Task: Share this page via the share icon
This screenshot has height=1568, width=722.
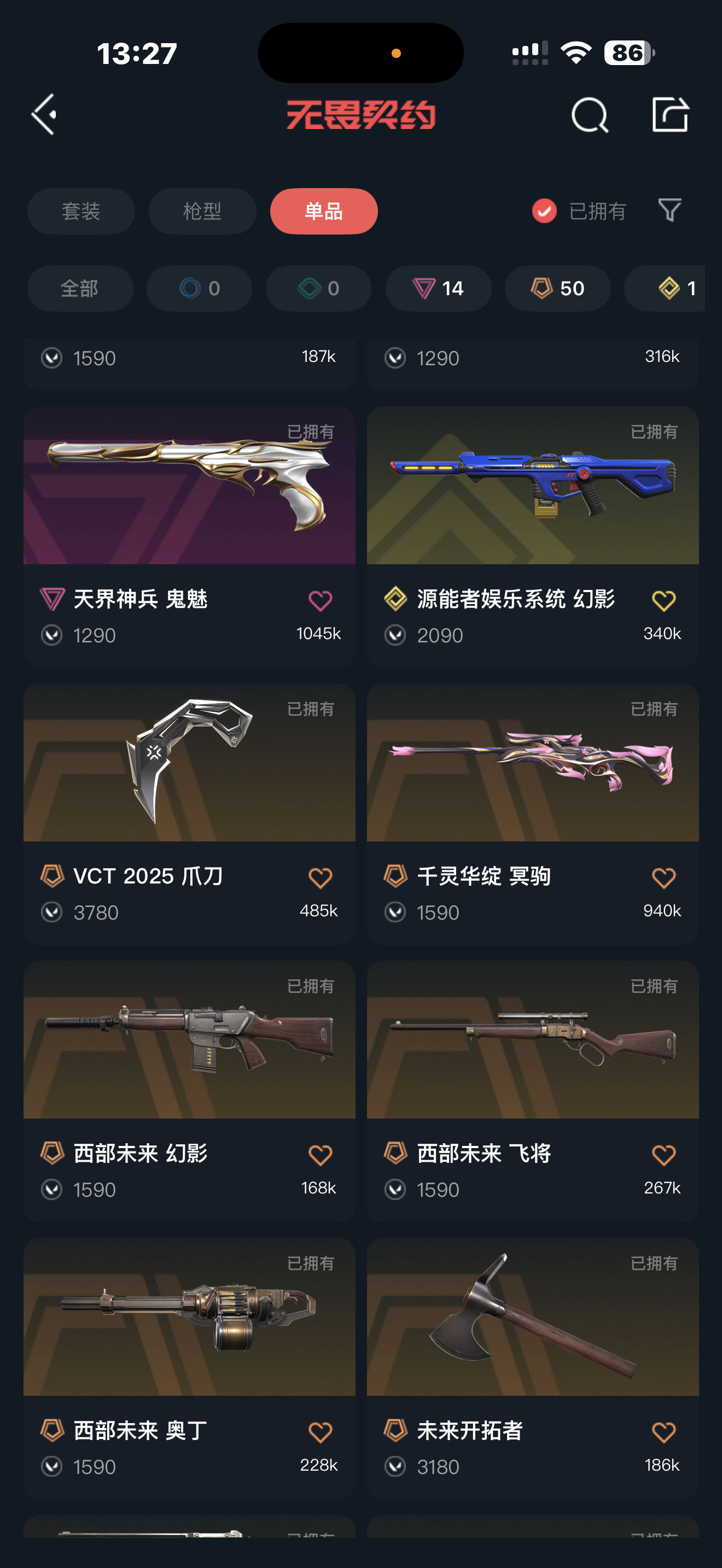Action: click(x=670, y=114)
